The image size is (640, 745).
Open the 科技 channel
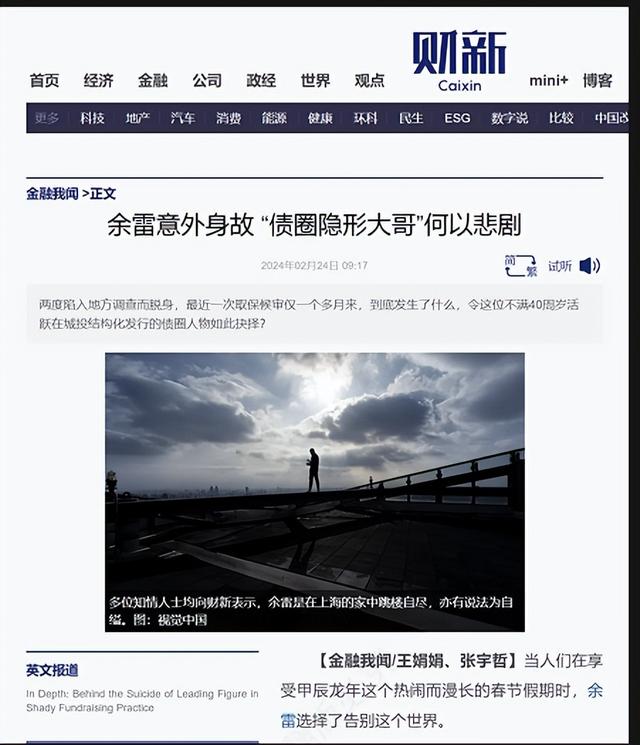click(x=92, y=118)
